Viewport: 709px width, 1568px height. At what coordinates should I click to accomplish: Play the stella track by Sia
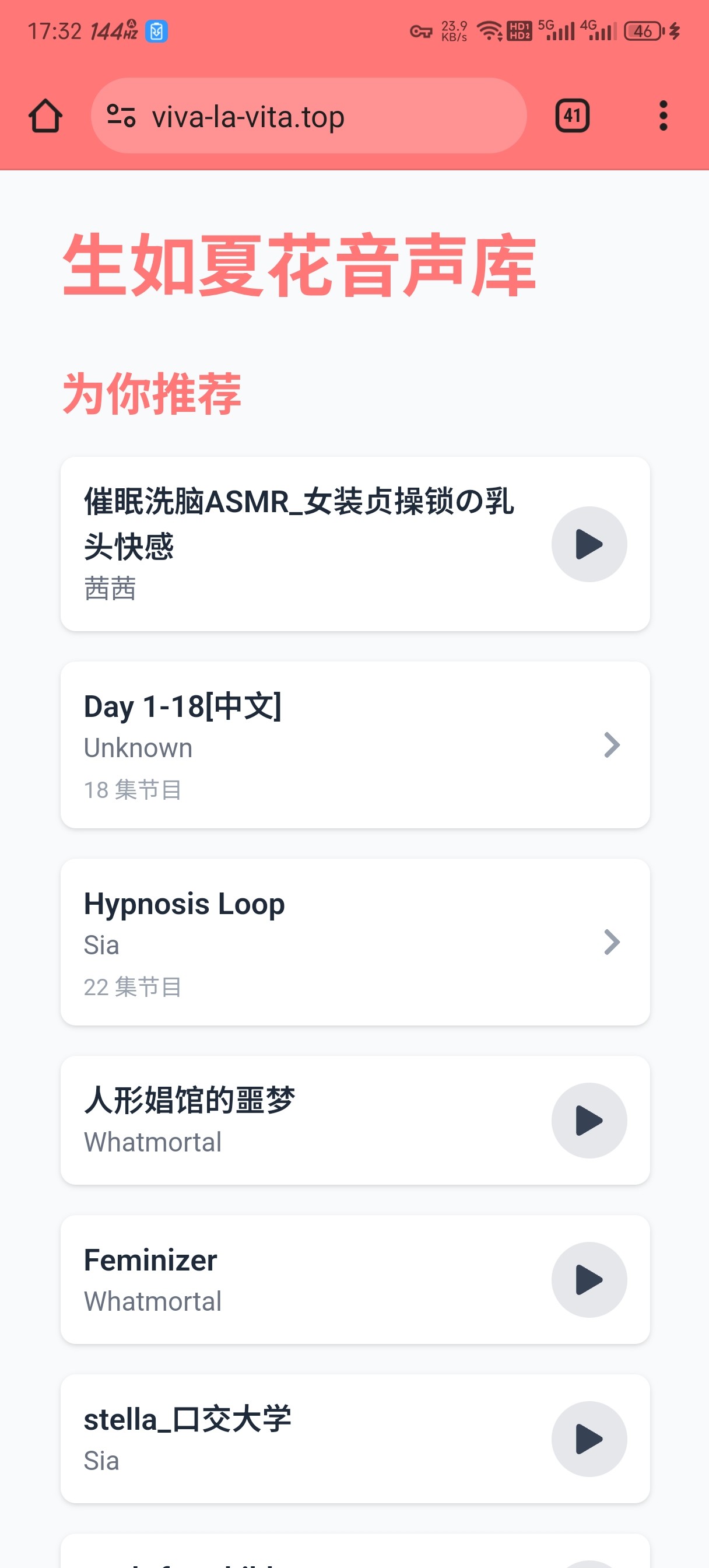588,1439
